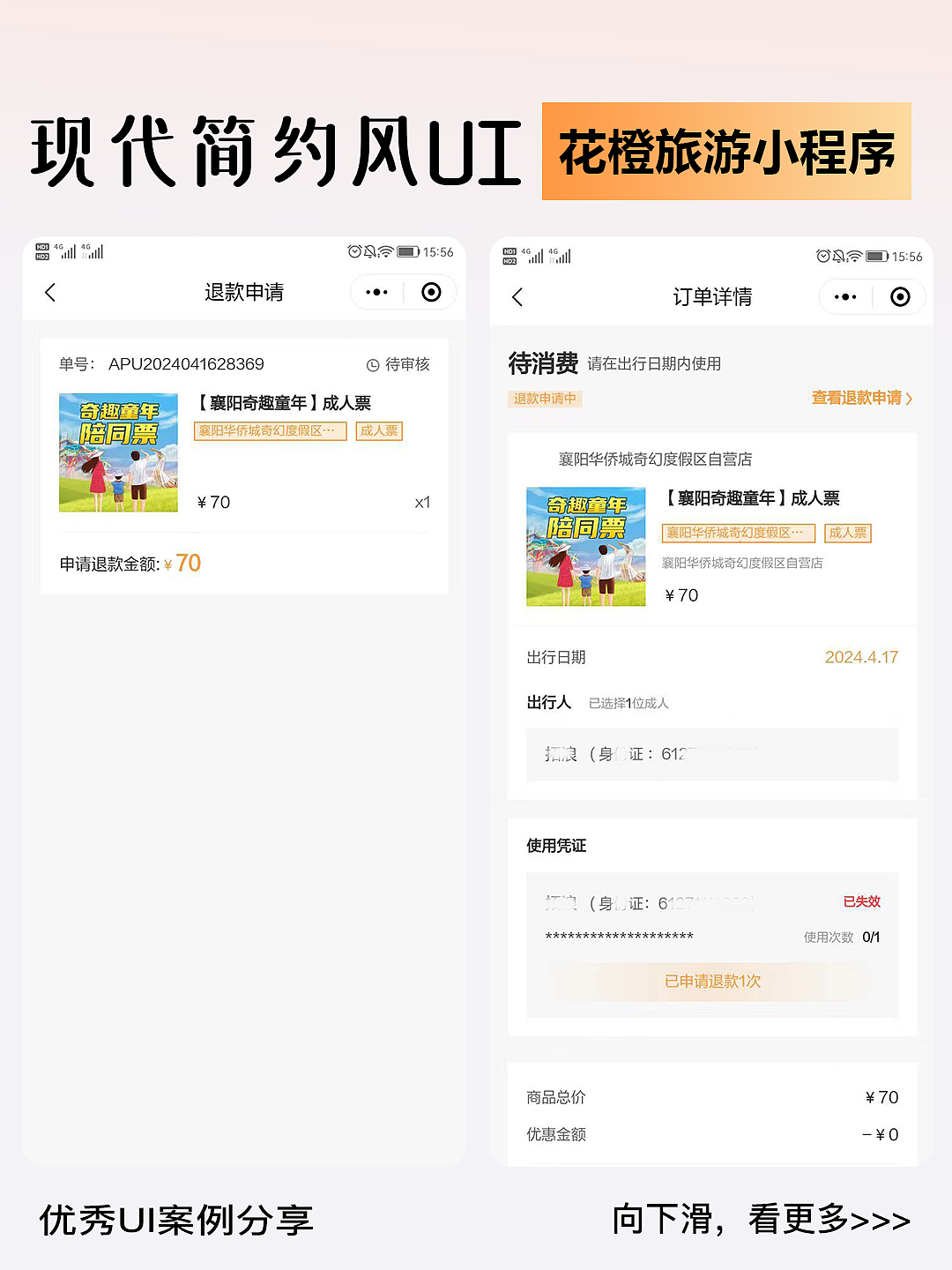点击「奇趣童年陪同票」商品缩略图
The width and height of the screenshot is (952, 1270).
pos(118,452)
